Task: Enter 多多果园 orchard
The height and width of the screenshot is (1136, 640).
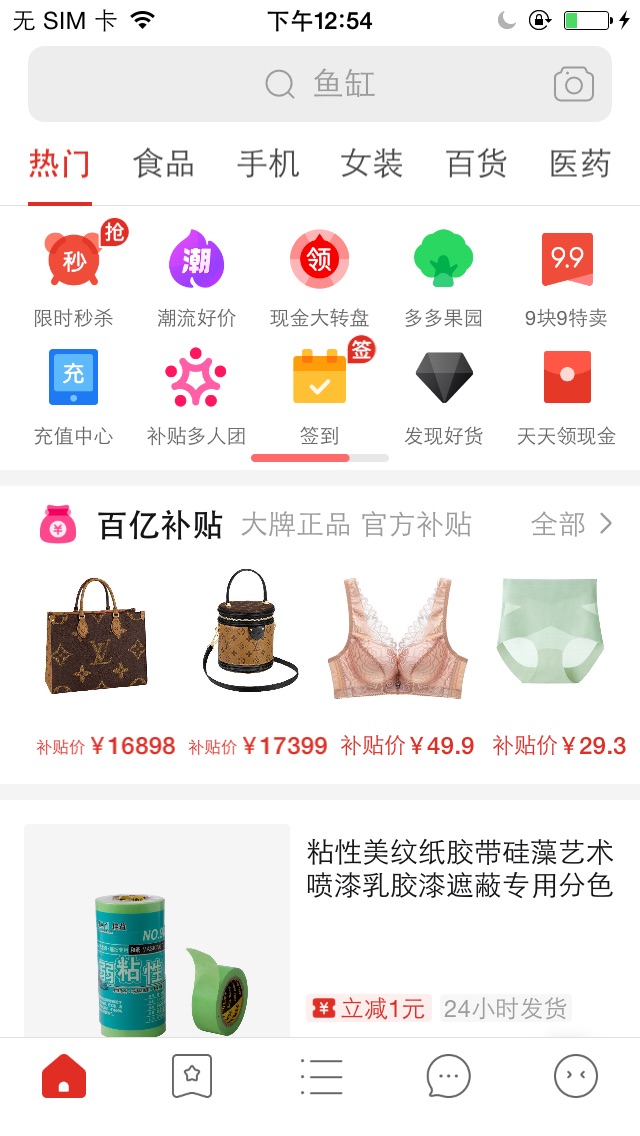Action: coord(443,275)
